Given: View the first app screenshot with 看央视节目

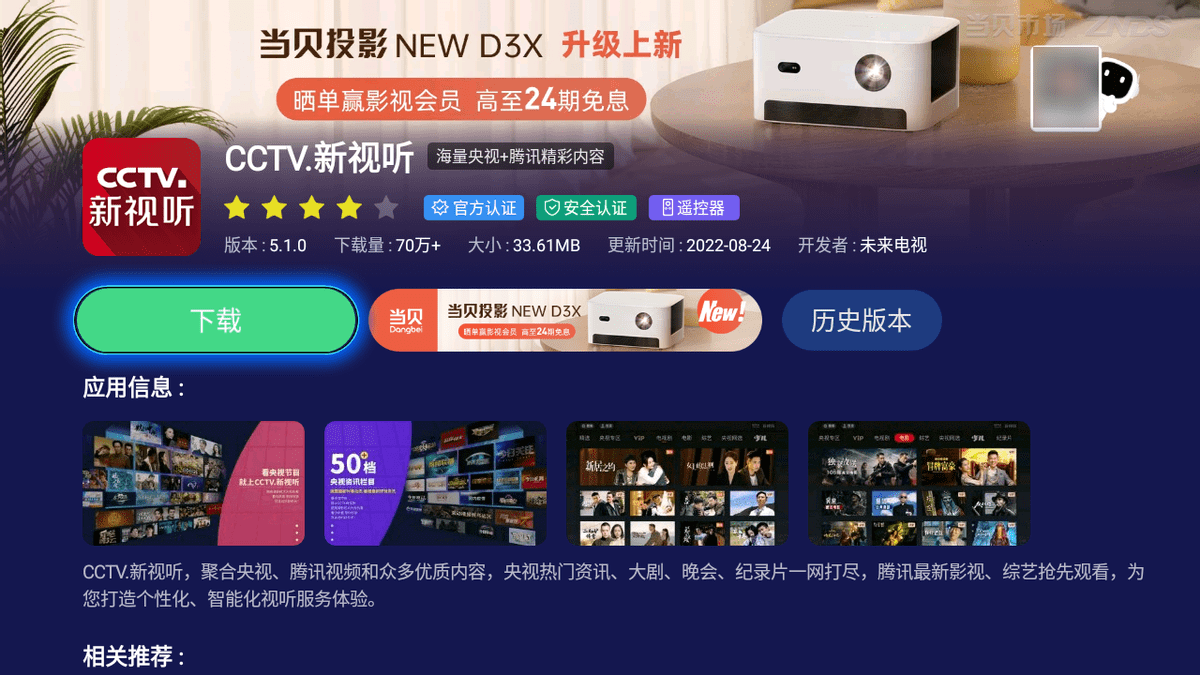Looking at the screenshot, I should [x=193, y=483].
